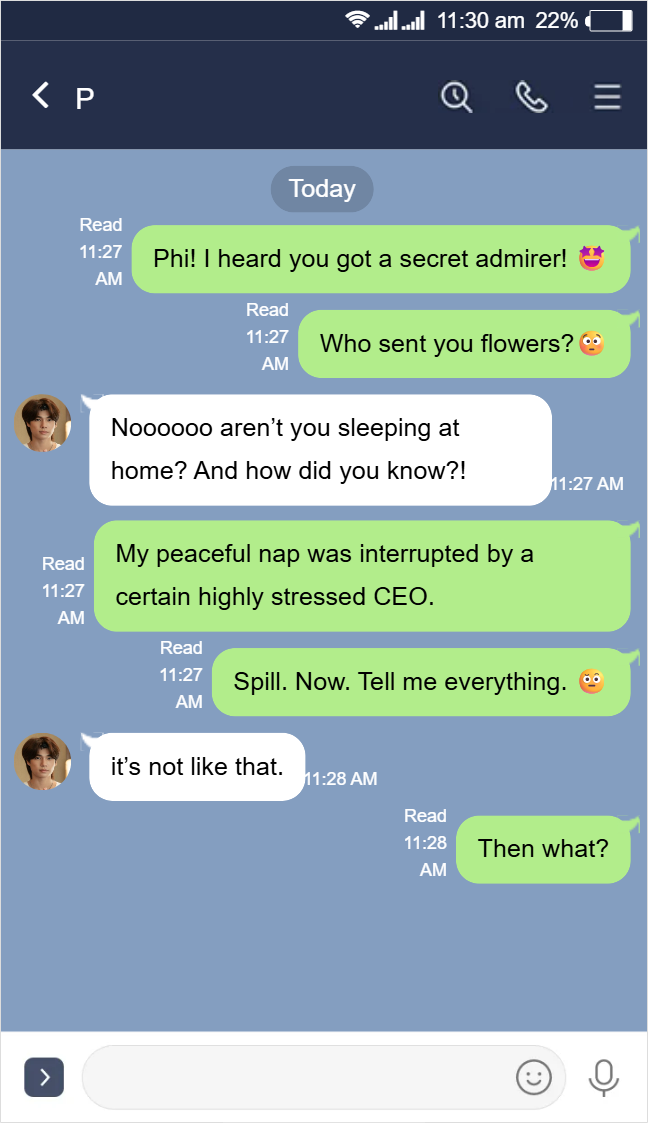The image size is (649, 1123).
Task: Go back from the chat with P
Action: [40, 96]
